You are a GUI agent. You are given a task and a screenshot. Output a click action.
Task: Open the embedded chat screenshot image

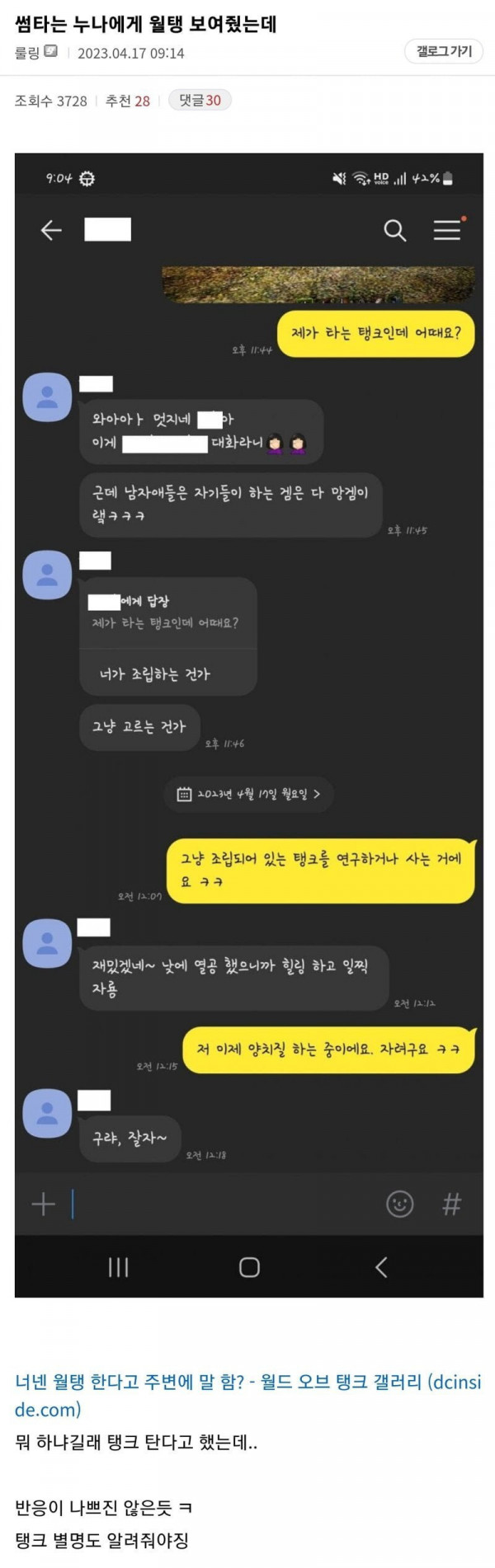tap(248, 725)
